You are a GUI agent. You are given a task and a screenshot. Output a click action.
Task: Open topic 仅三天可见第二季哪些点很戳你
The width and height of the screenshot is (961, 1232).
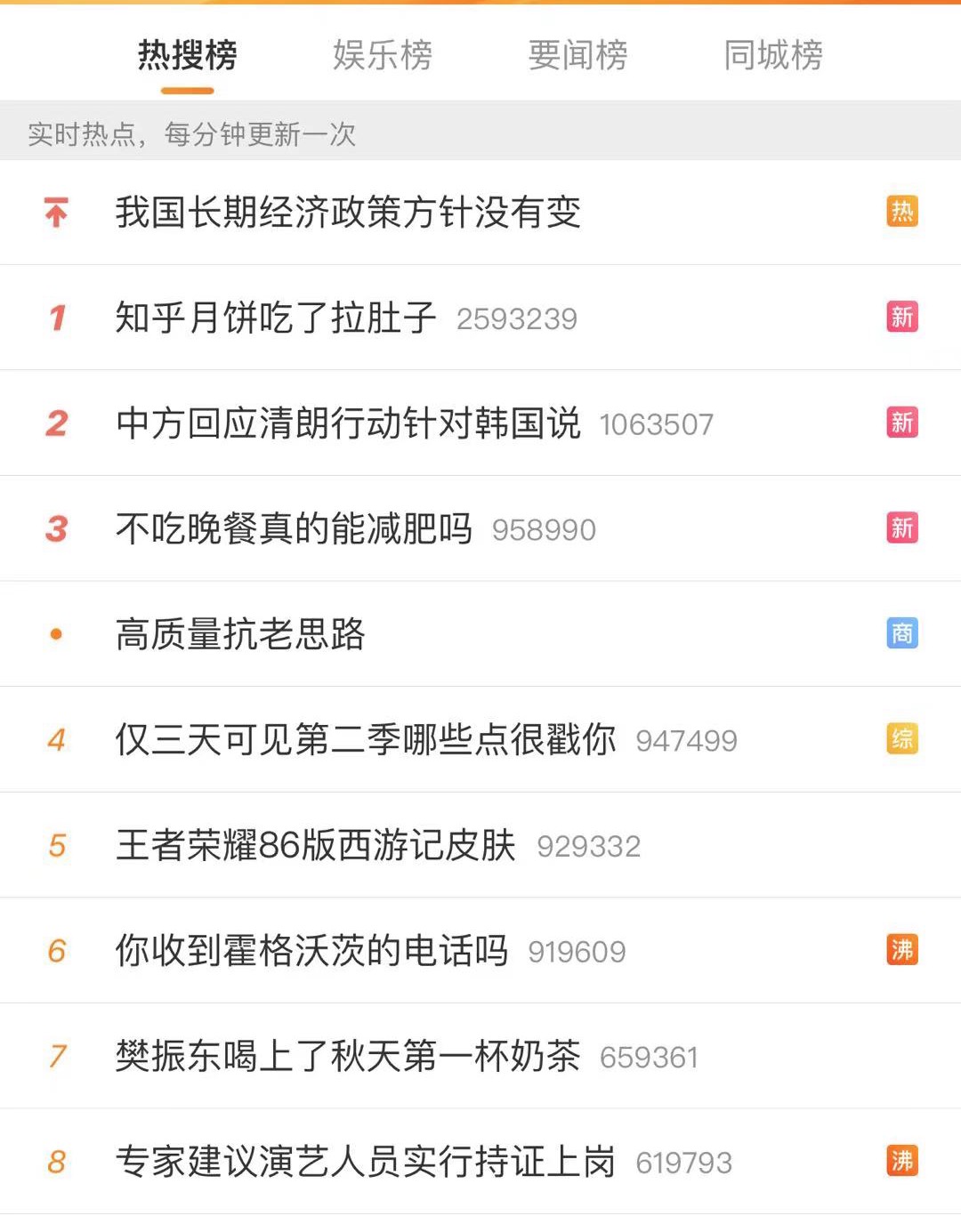click(x=366, y=739)
